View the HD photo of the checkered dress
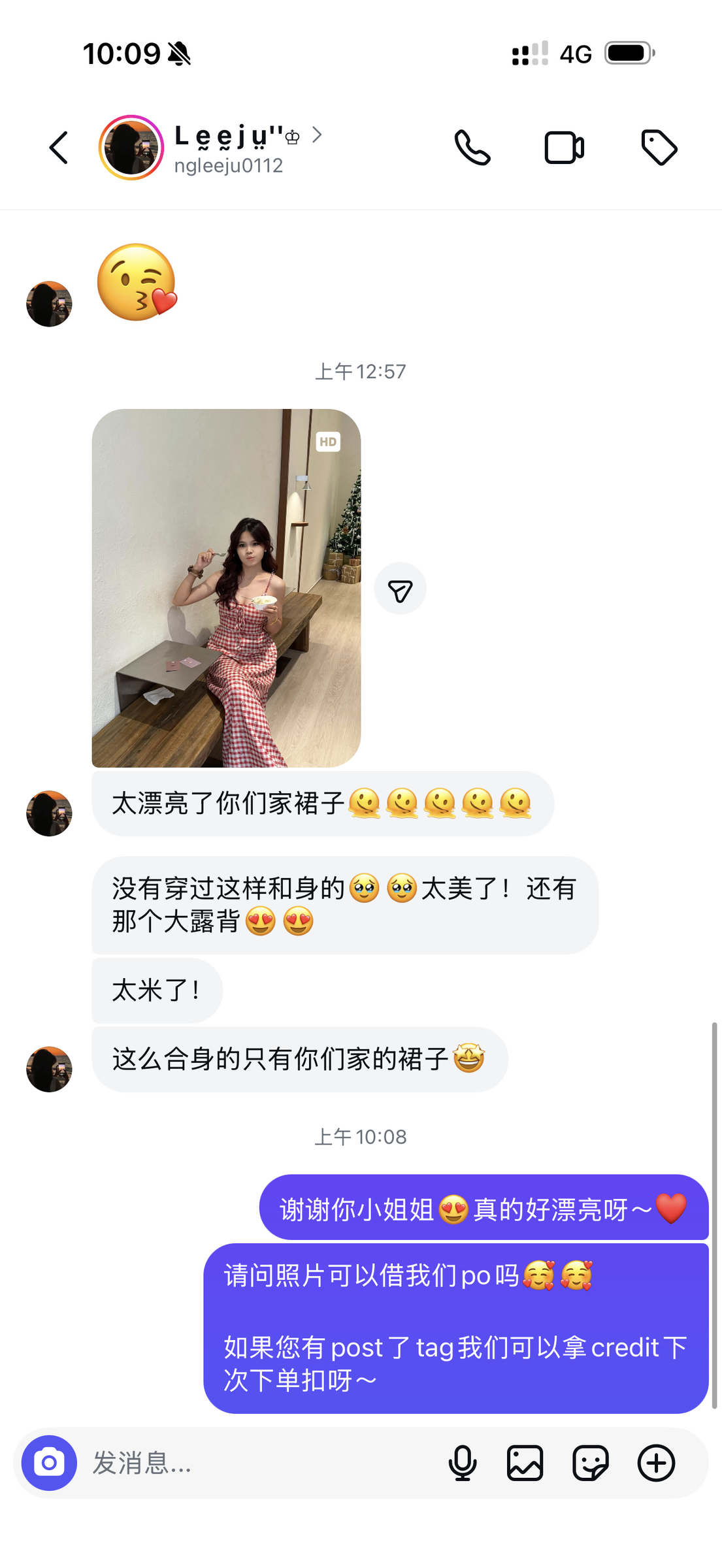This screenshot has height=1568, width=722. (x=226, y=588)
